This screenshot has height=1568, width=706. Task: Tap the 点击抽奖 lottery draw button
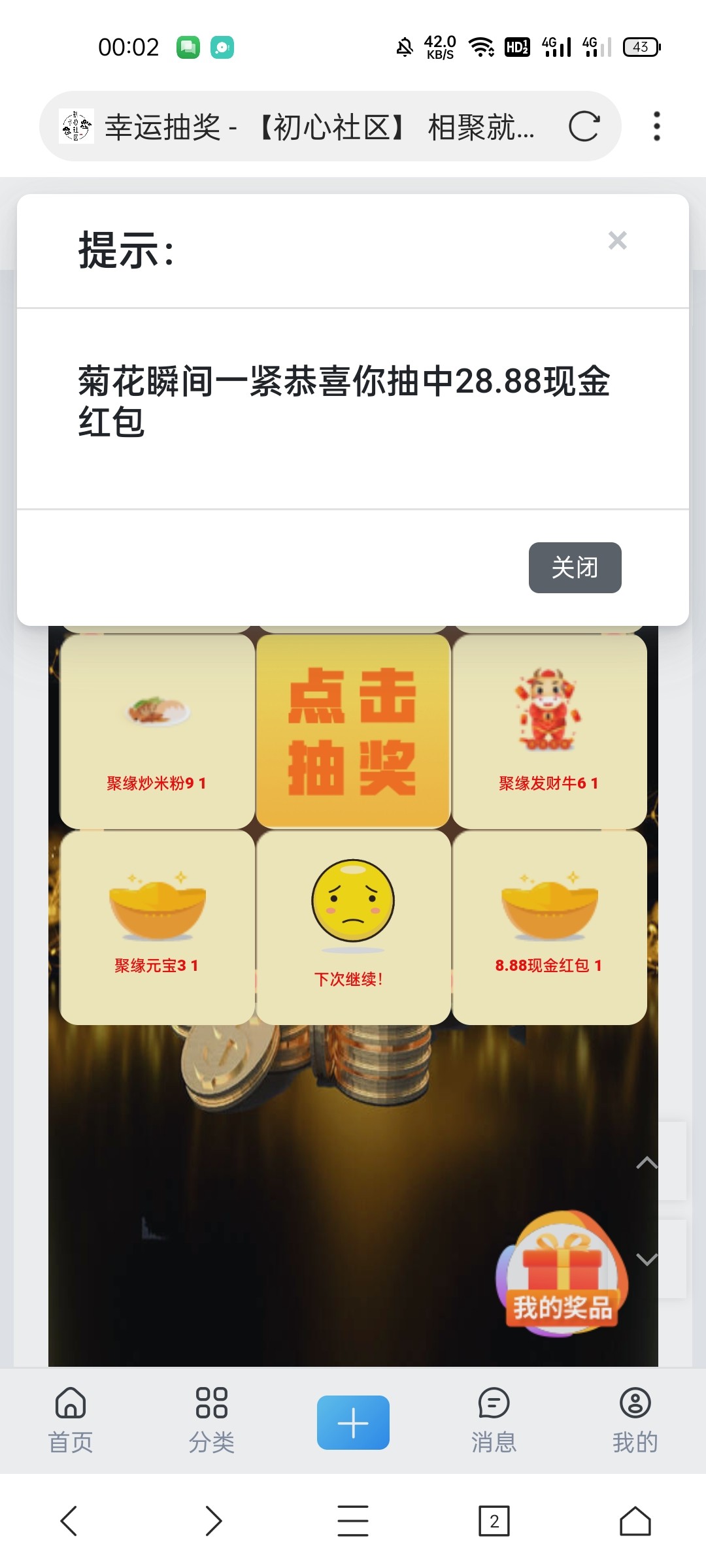353,731
